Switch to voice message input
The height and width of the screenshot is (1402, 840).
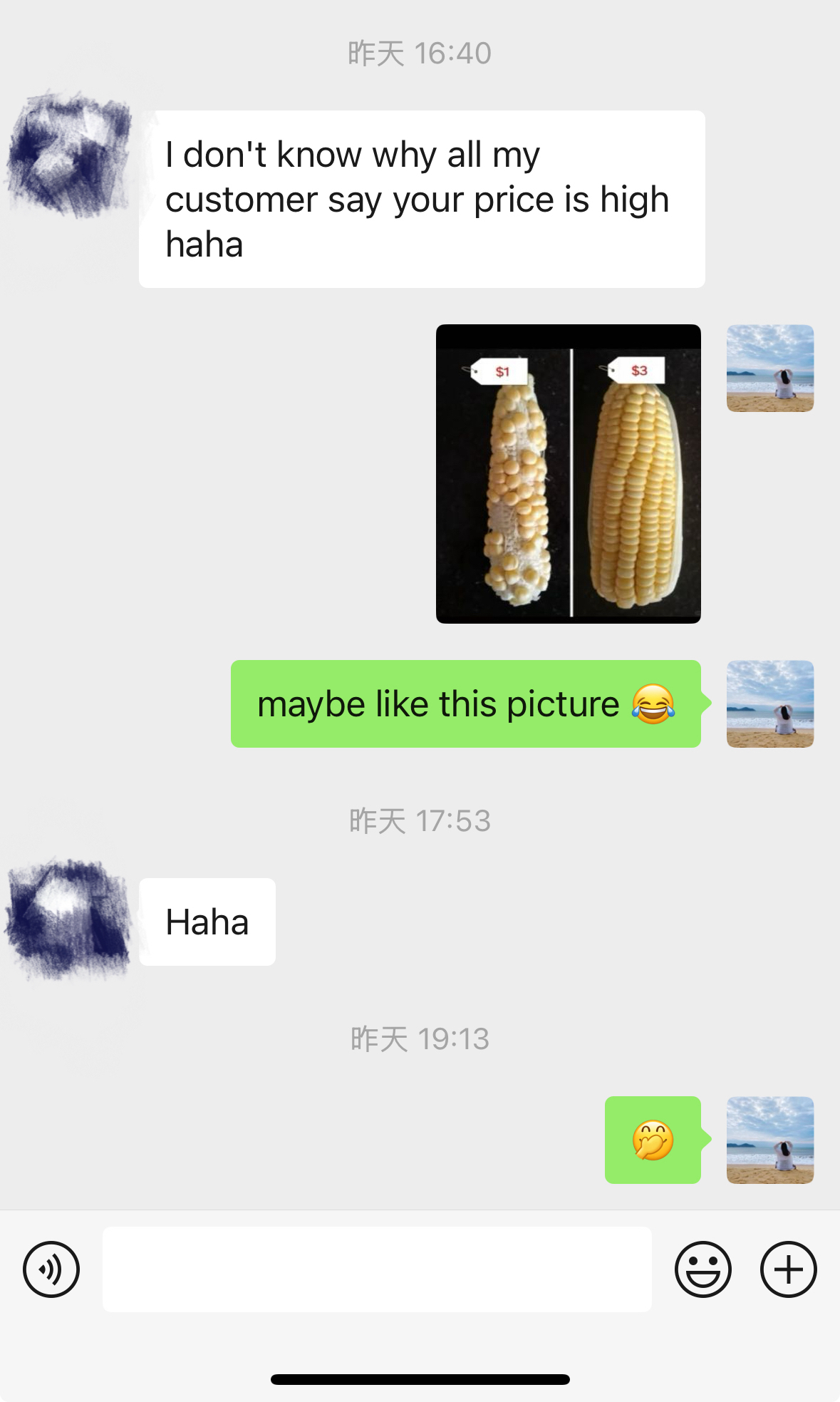51,1269
